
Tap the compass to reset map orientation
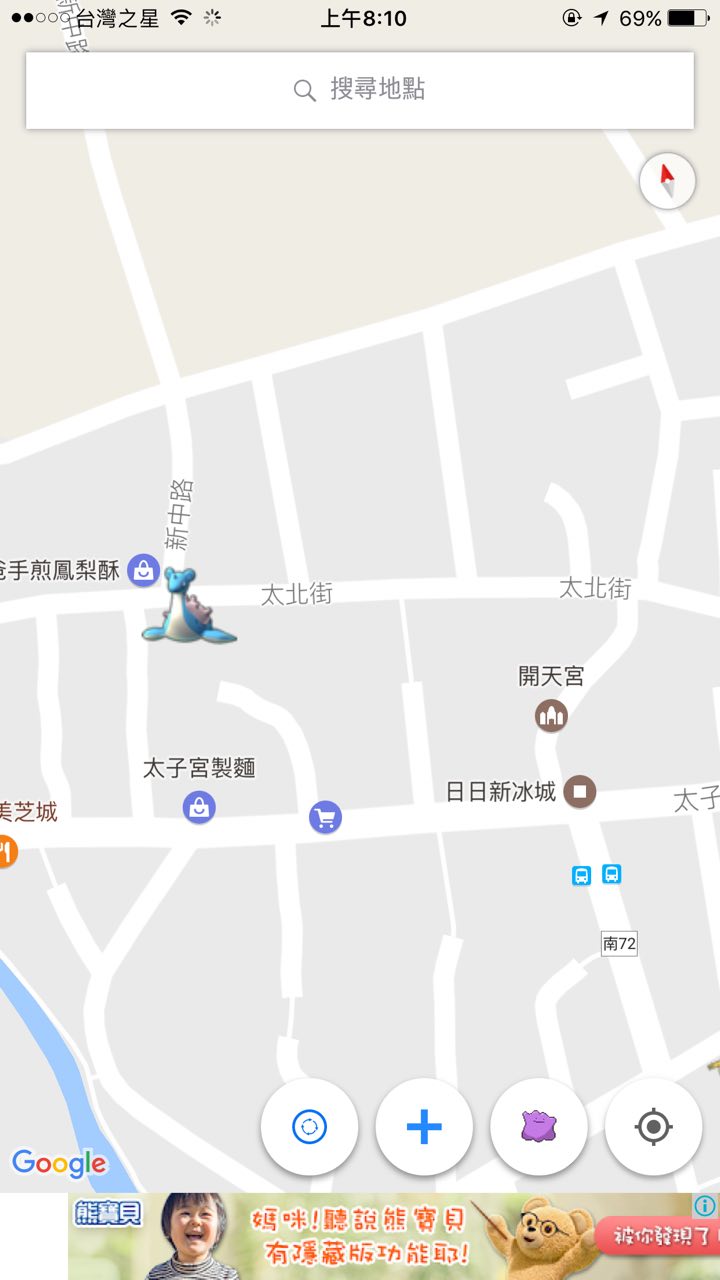667,181
